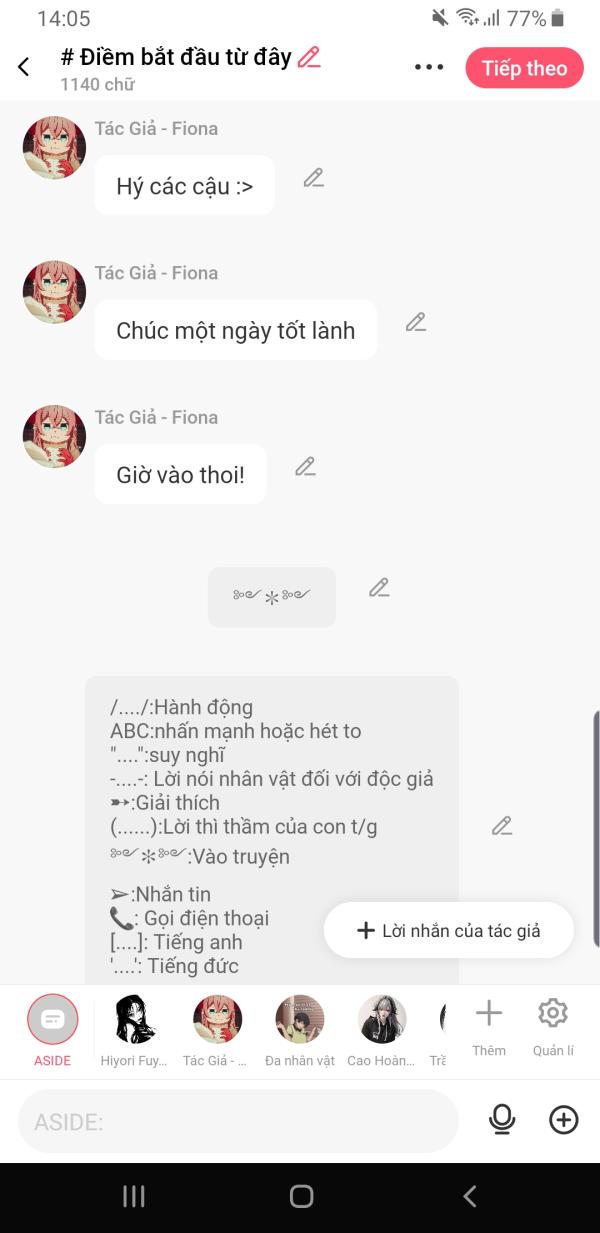Select the ASIDE speaker

(52, 1020)
